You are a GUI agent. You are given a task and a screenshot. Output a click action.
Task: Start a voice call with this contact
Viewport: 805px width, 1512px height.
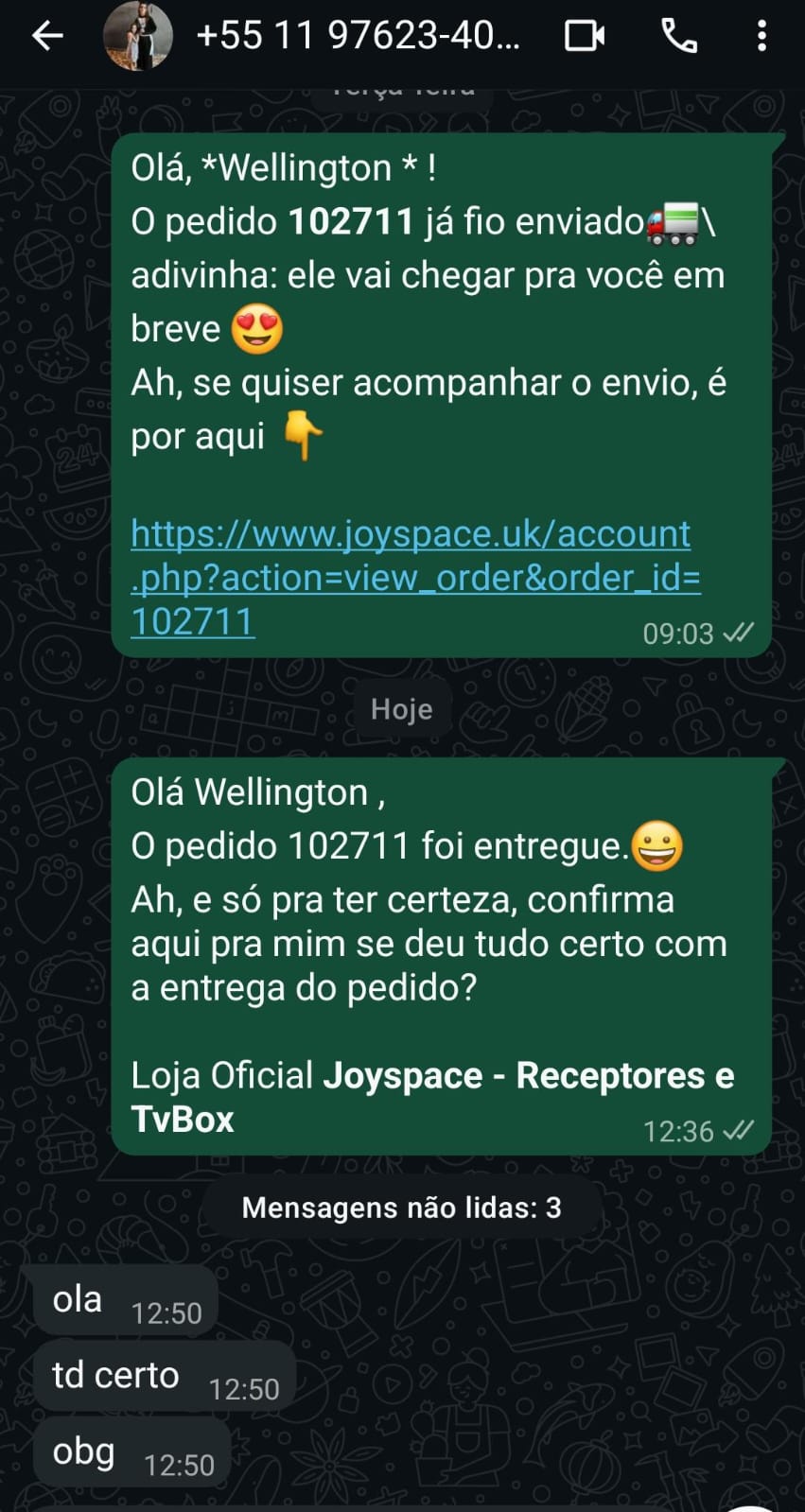click(x=679, y=36)
